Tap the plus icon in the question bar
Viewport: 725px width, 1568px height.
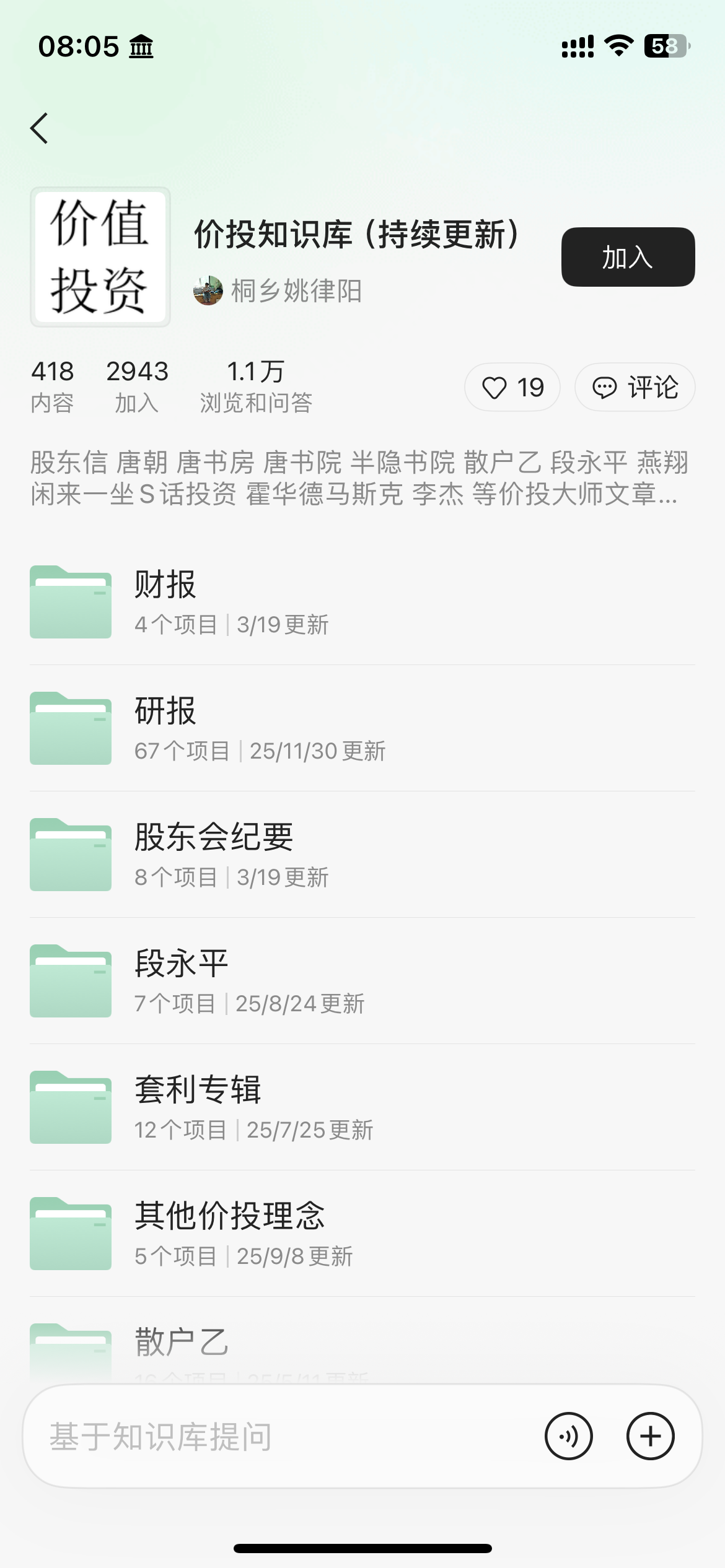point(650,1436)
